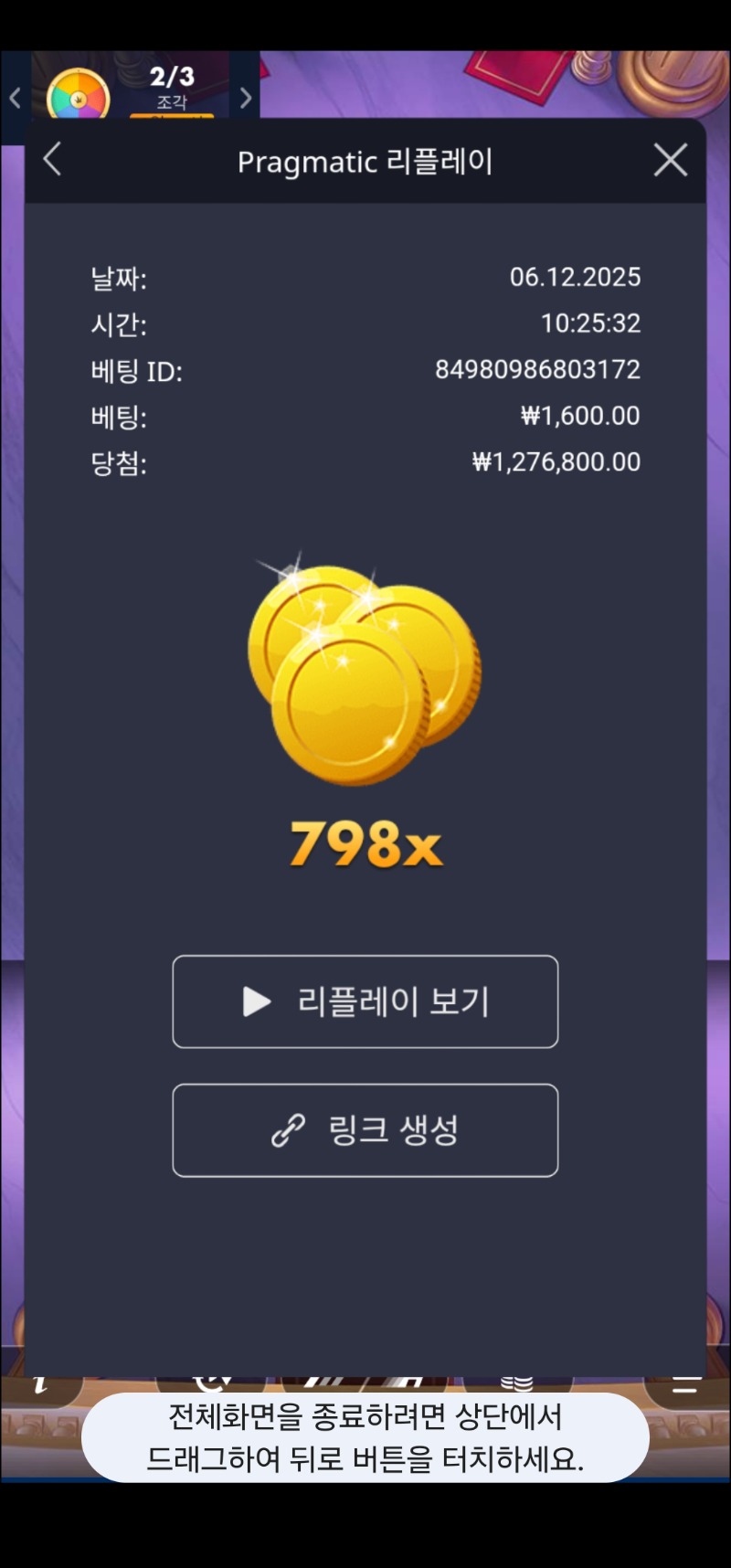Generate a share link with 링크 생성
Image resolution: width=731 pixels, height=1568 pixels.
coord(365,1130)
